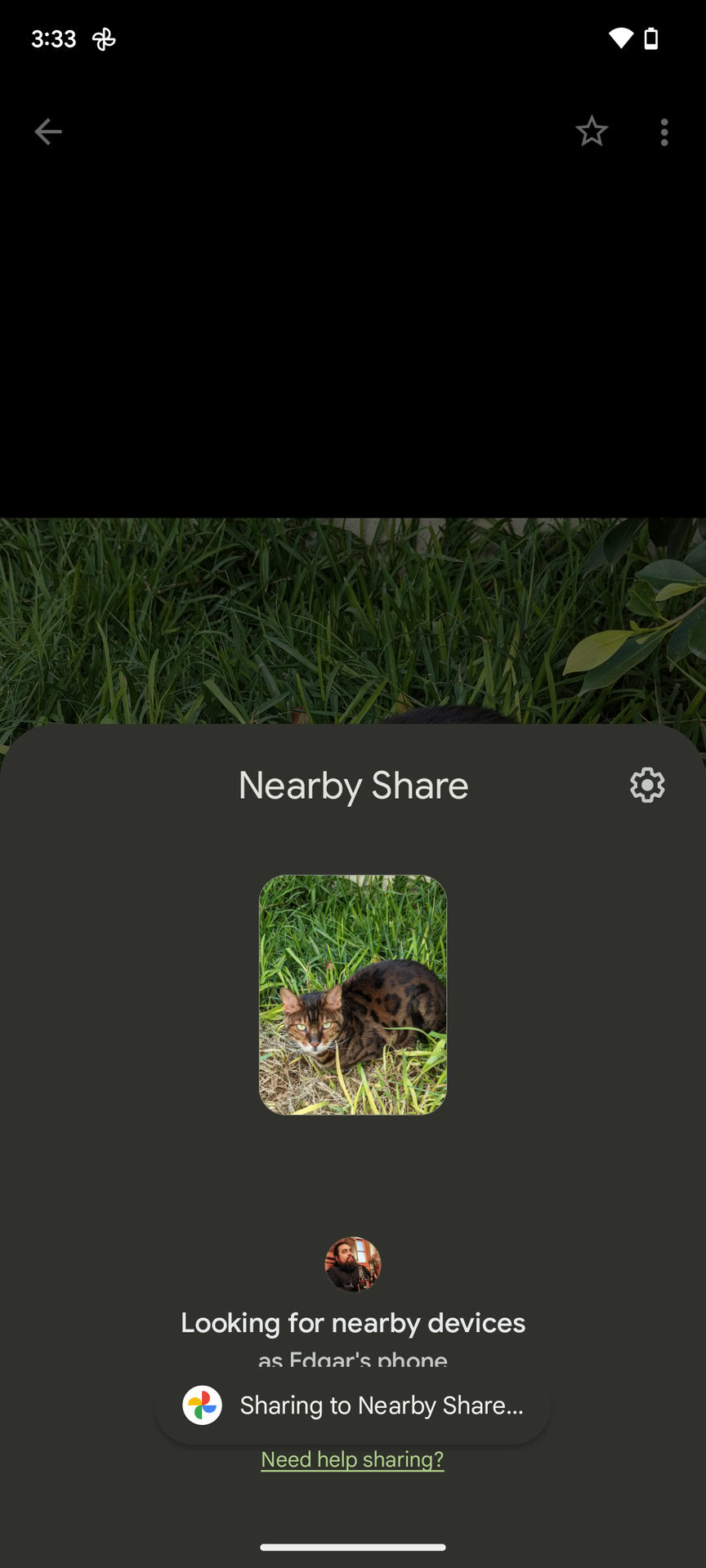Tap the Wi-Fi status icon
Image resolution: width=706 pixels, height=1568 pixels.
coord(619,36)
